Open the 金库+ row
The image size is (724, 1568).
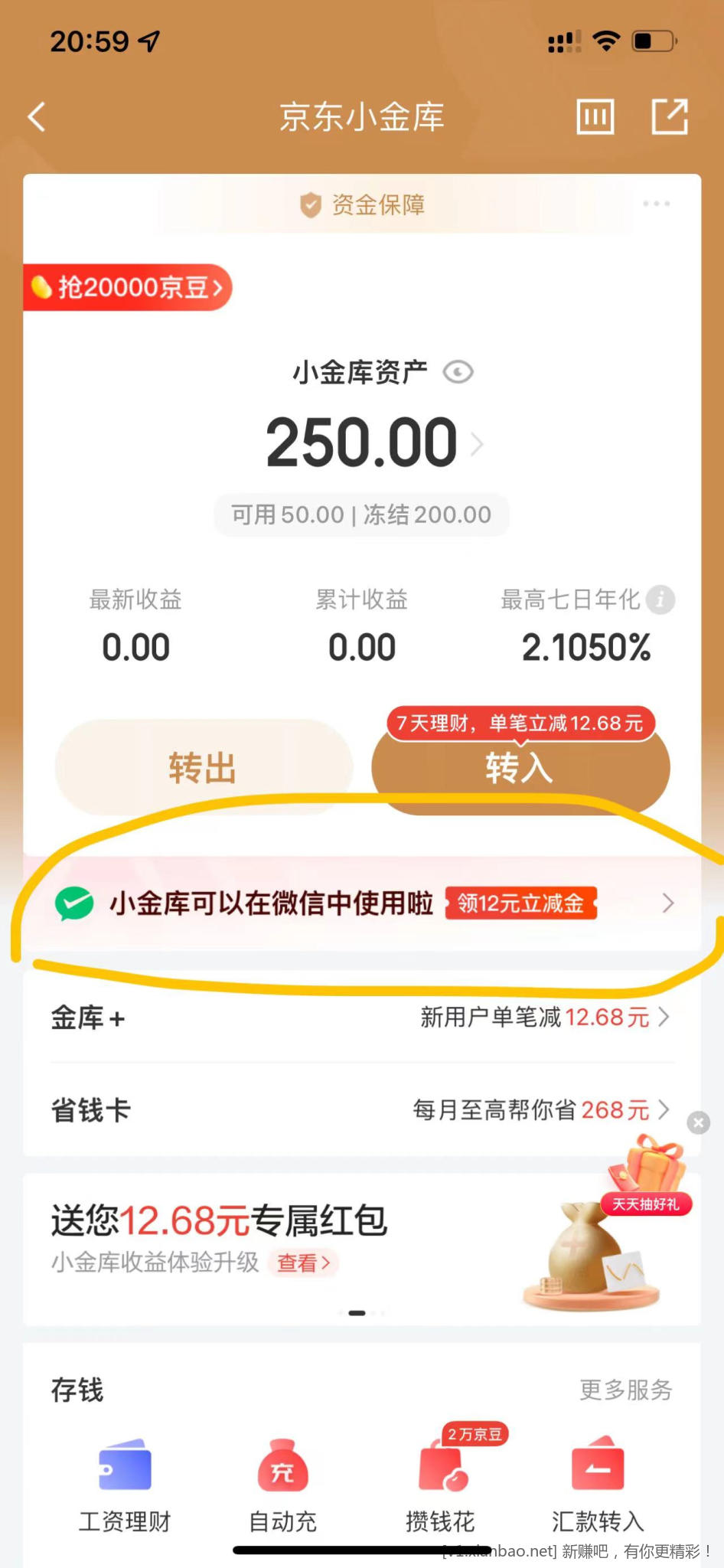(x=361, y=1018)
